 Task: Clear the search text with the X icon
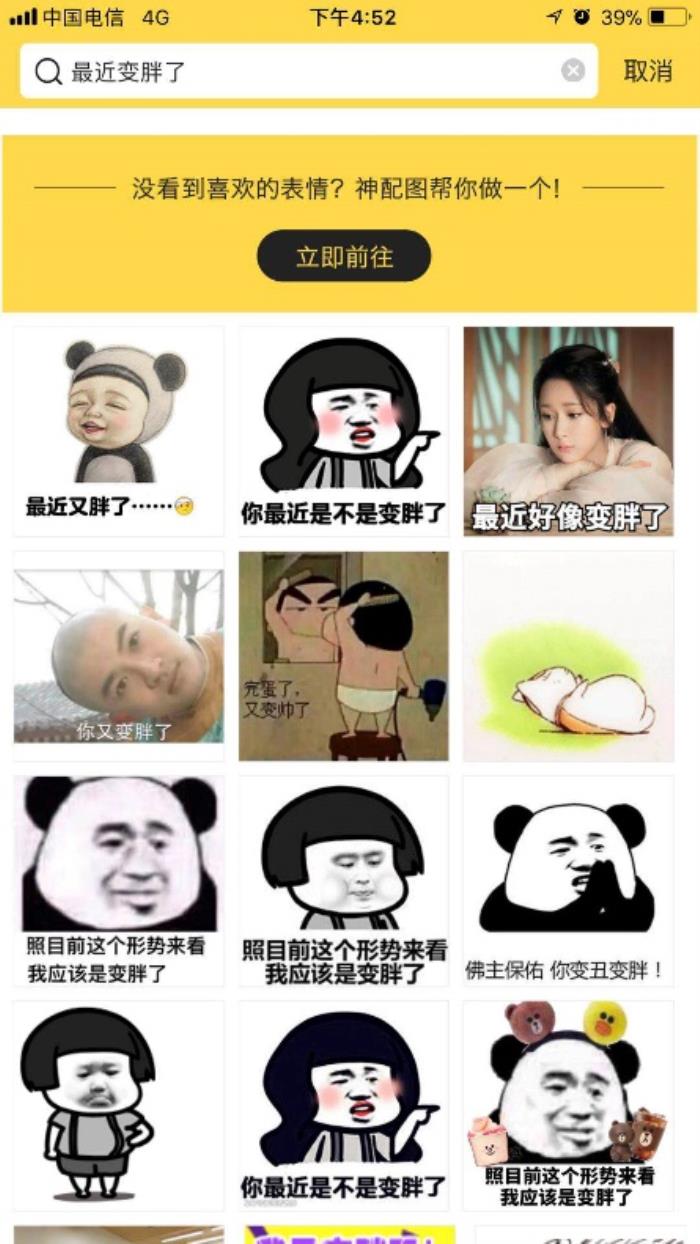(573, 70)
